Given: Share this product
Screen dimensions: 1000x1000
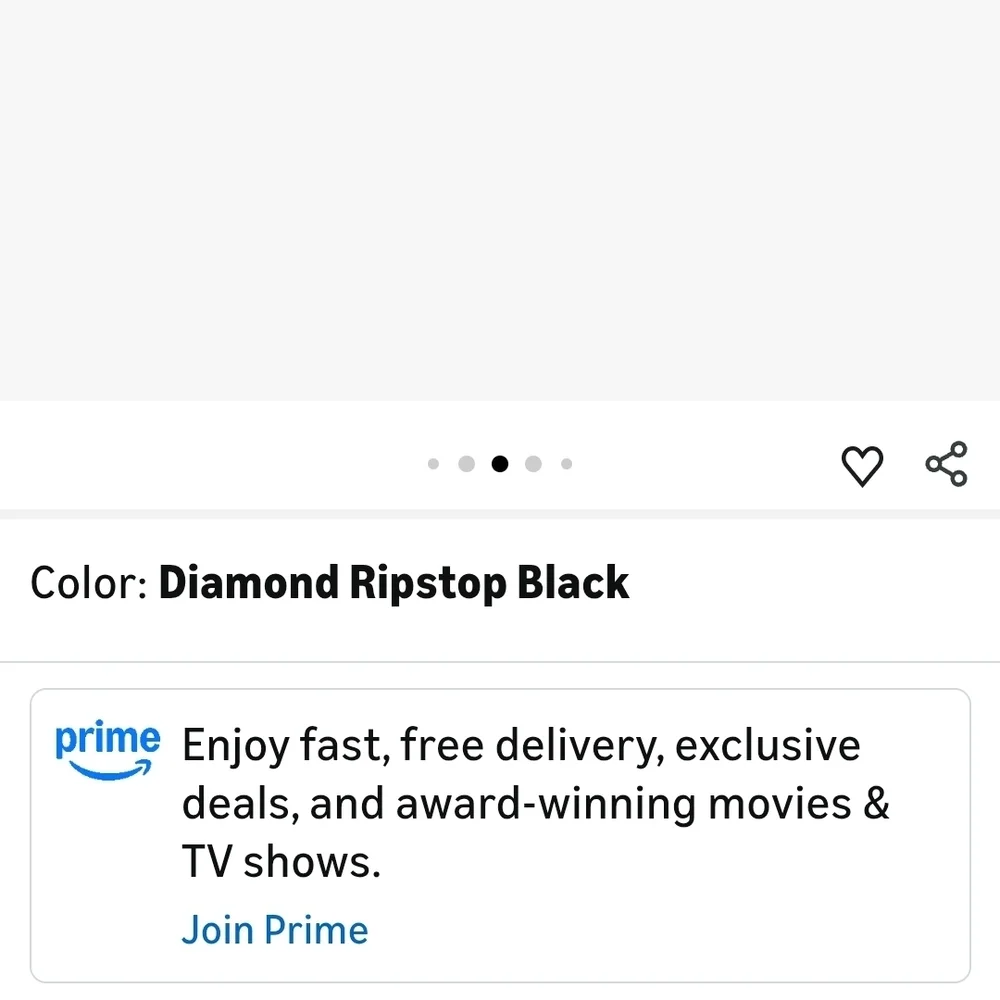Looking at the screenshot, I should [946, 464].
